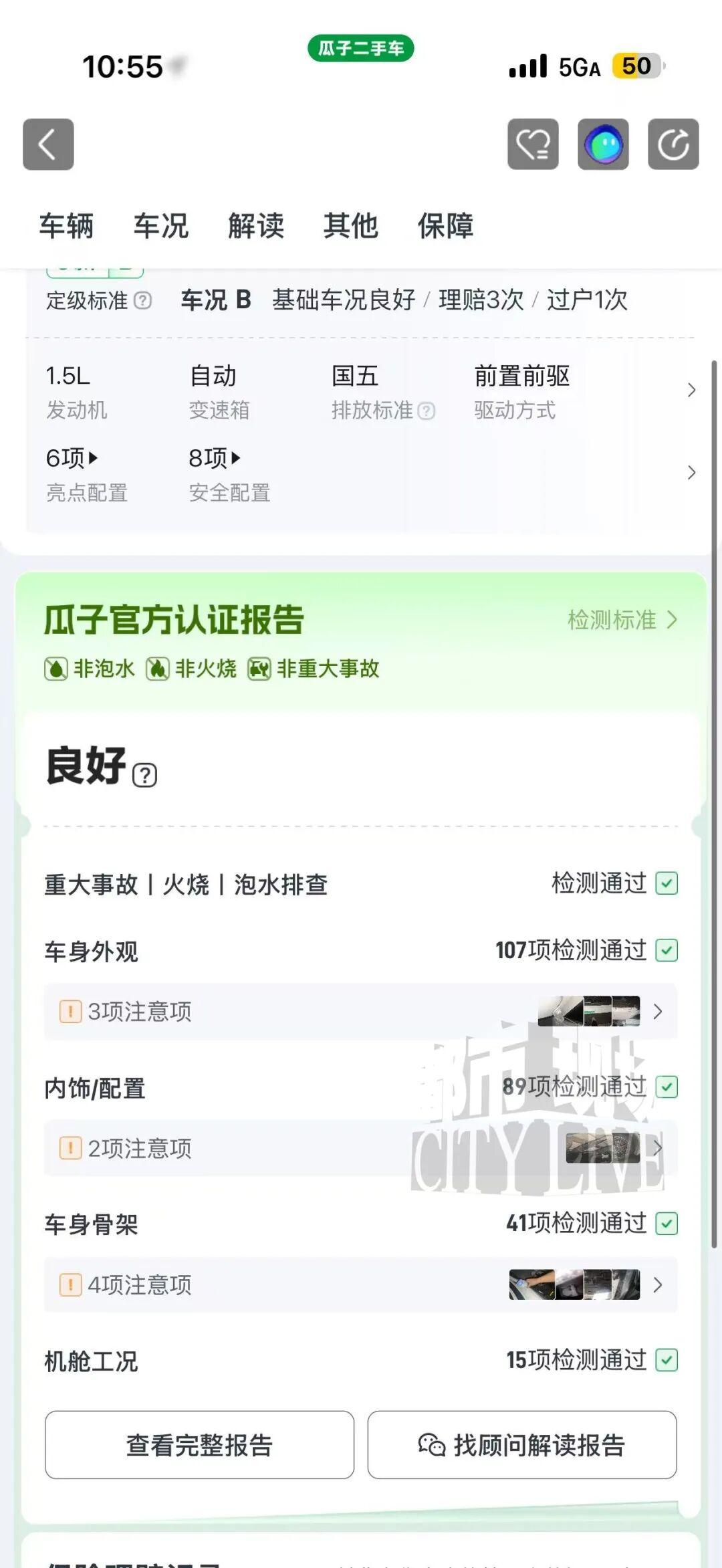This screenshot has height=1568, width=722.
Task: Go back using the top-left arrow
Action: click(48, 144)
